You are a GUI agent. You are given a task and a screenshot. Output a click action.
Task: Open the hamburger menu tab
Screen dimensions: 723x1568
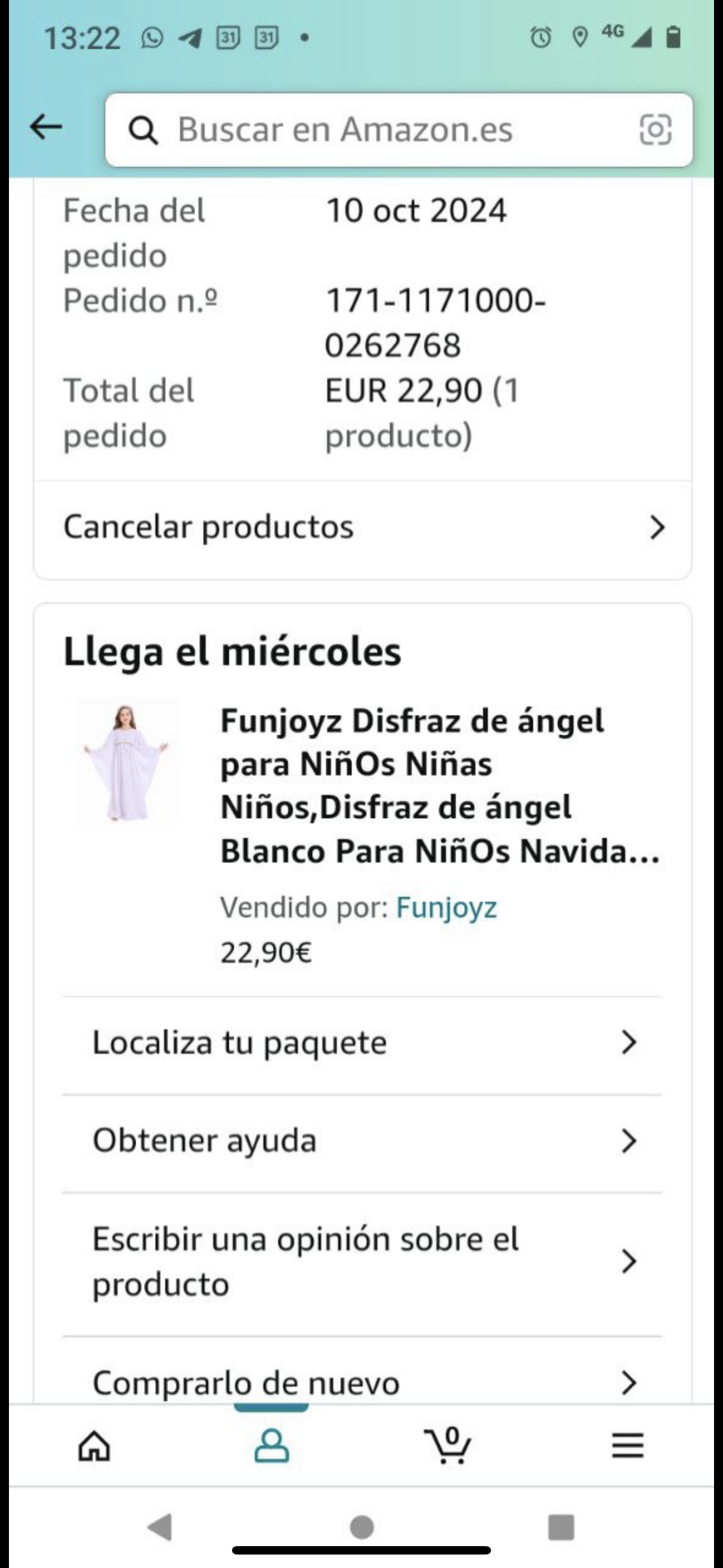pyautogui.click(x=628, y=1446)
